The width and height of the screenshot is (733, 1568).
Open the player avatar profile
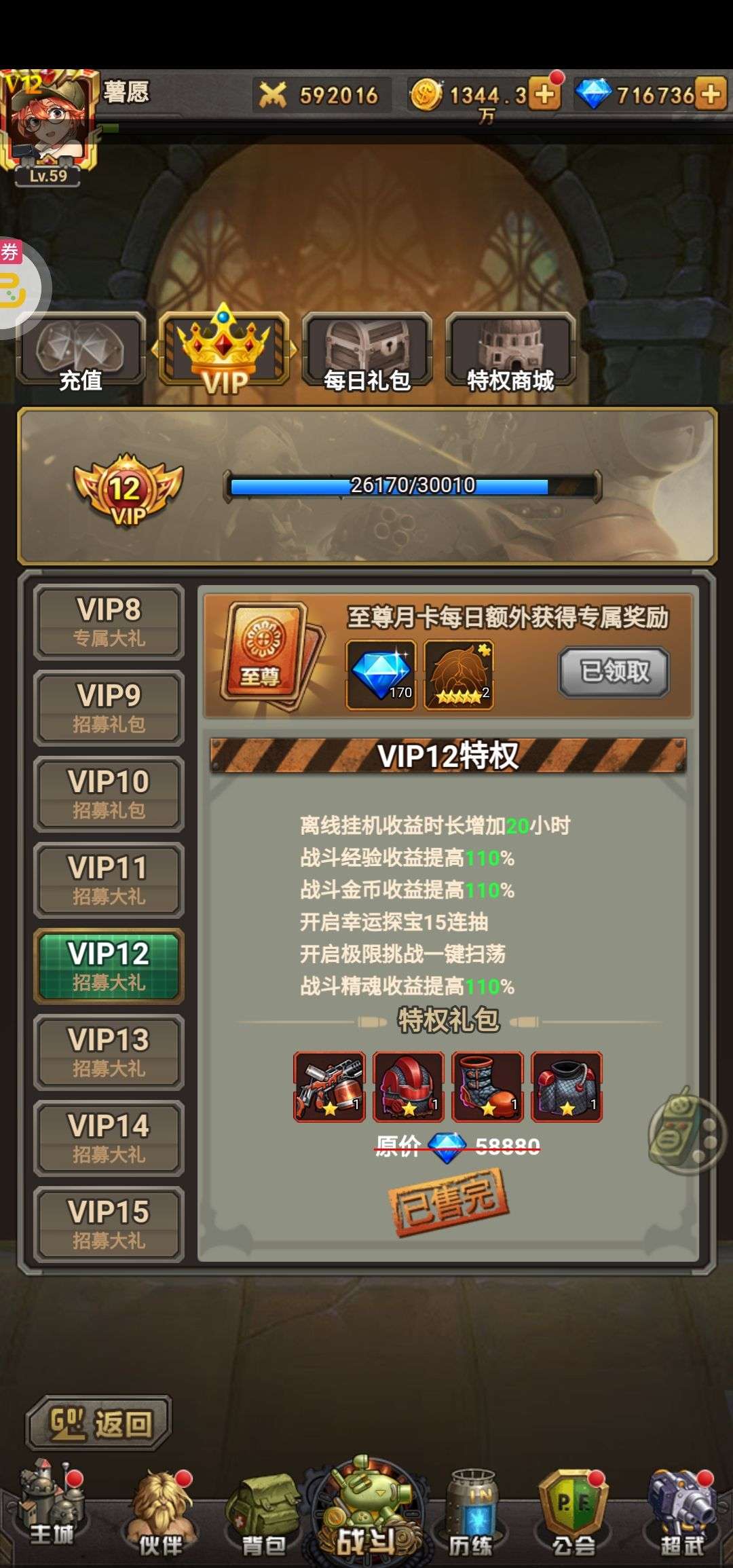tap(48, 126)
